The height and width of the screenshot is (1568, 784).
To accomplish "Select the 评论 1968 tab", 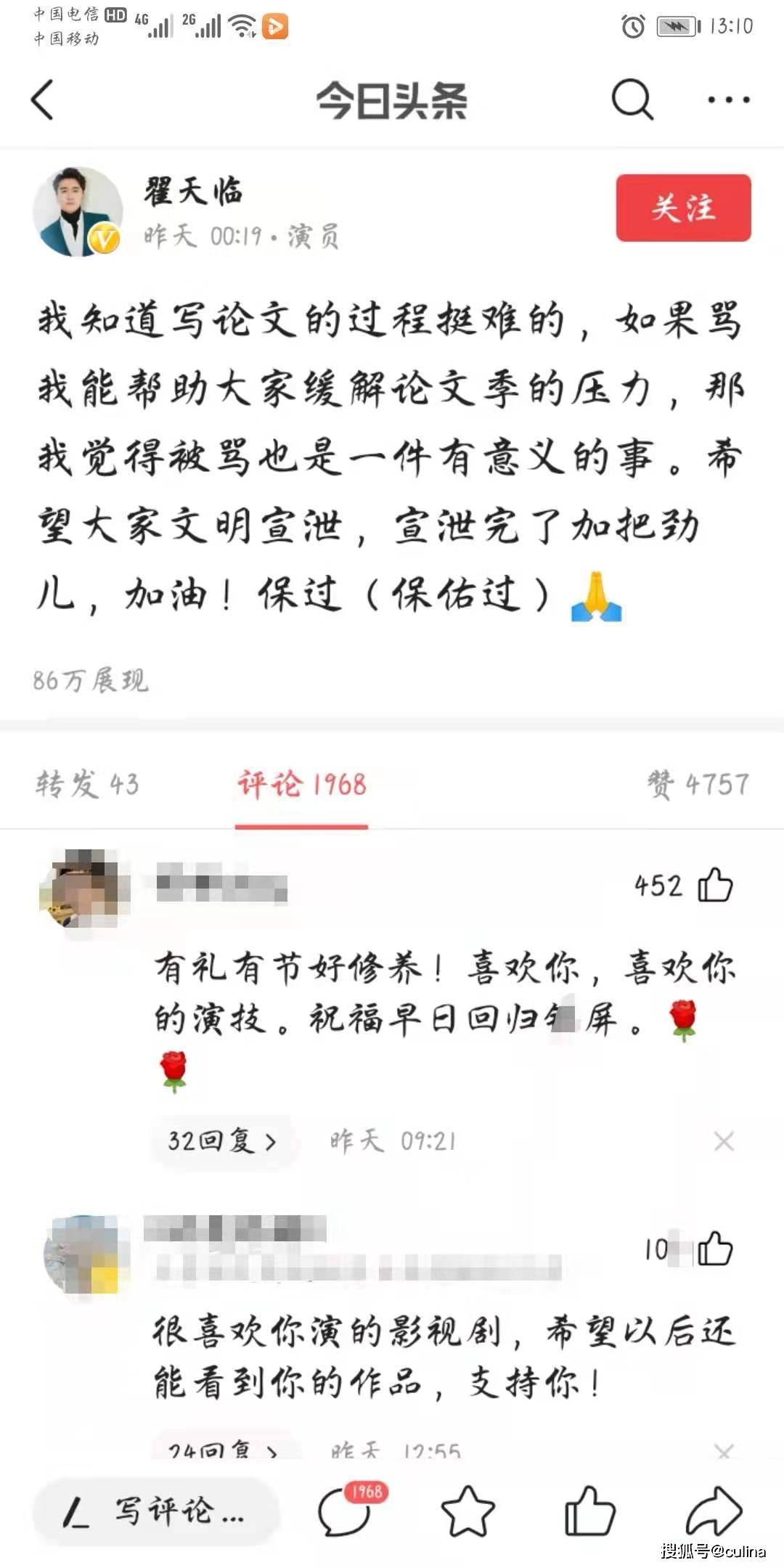I will tap(302, 784).
